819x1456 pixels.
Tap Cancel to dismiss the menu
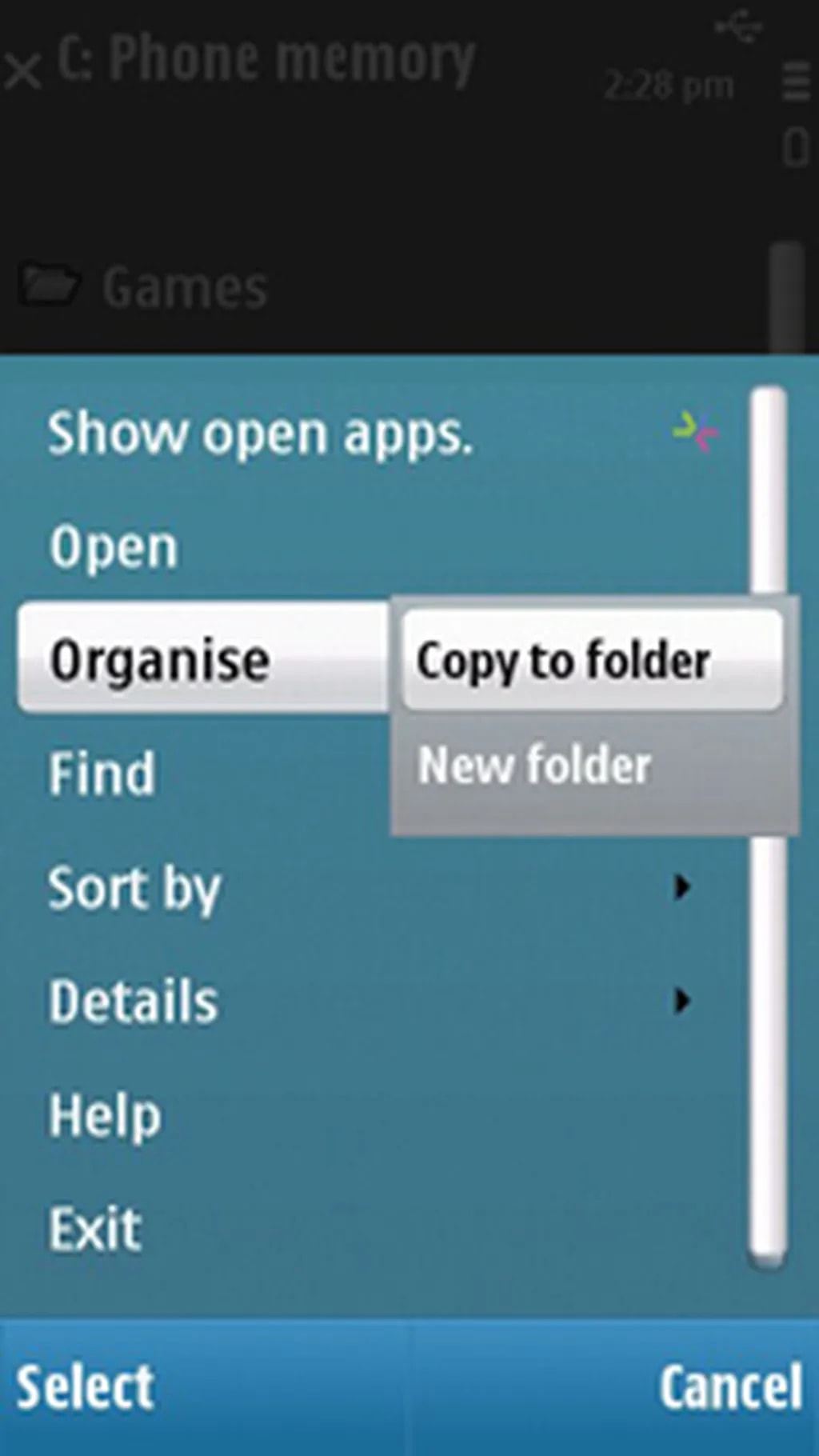(729, 1386)
